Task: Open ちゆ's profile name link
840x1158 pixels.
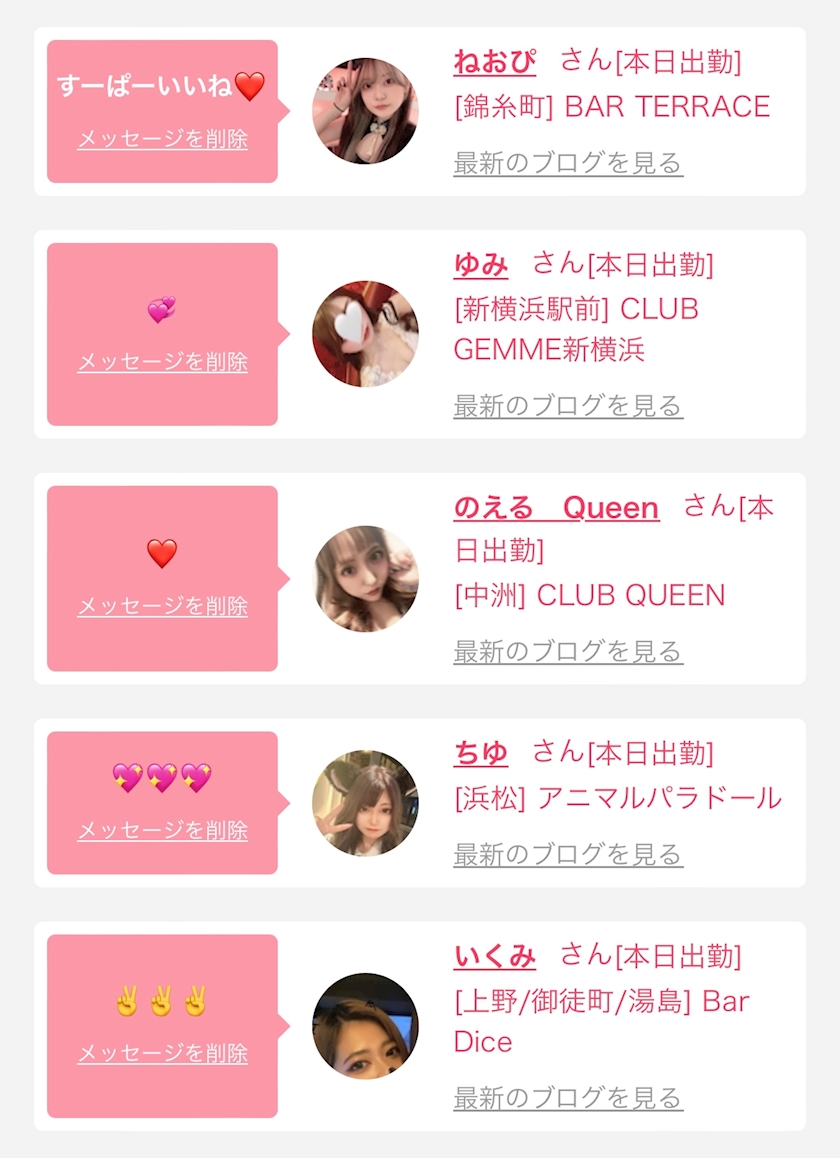Action: (x=480, y=752)
